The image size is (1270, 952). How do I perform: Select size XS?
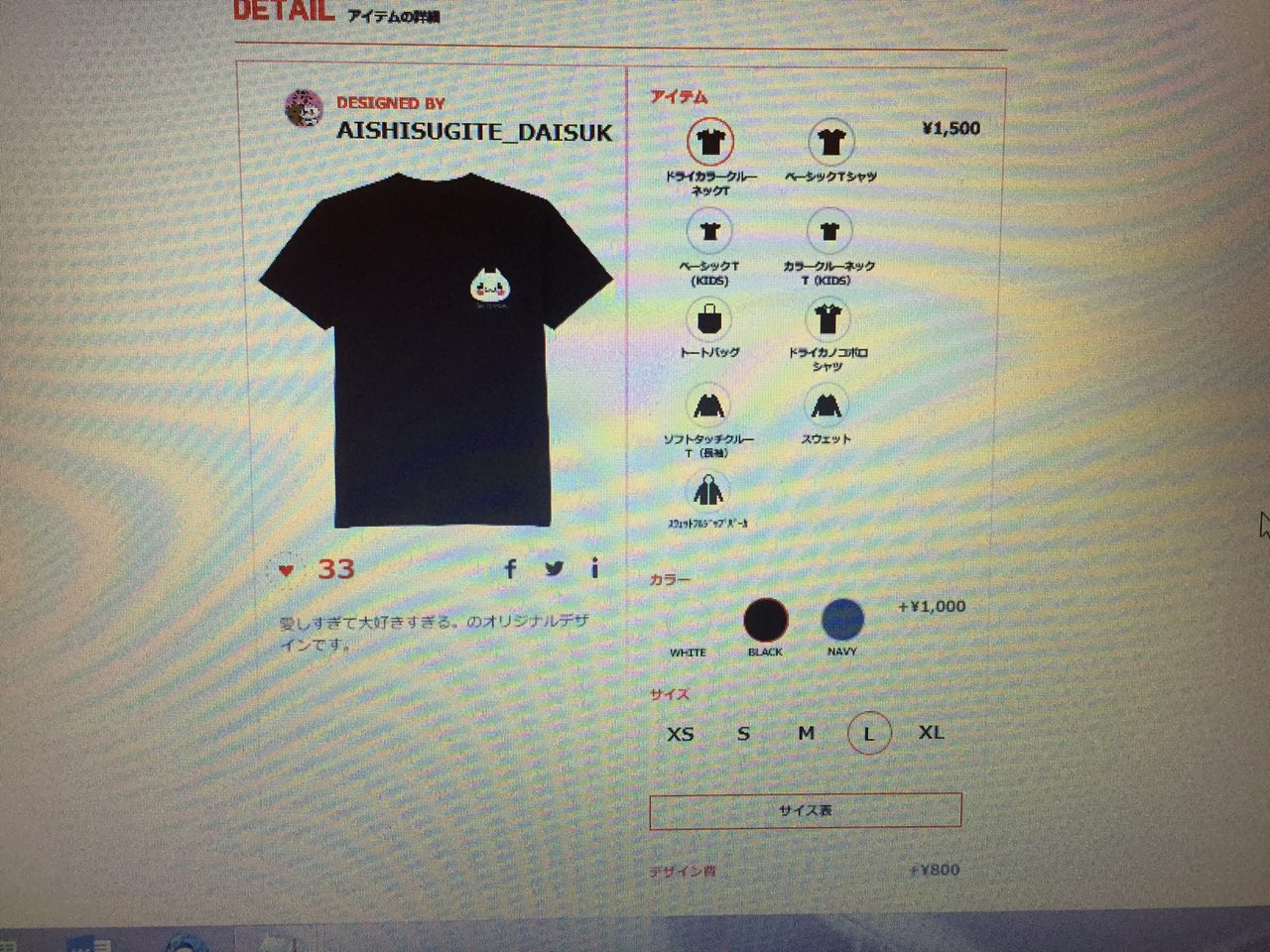click(x=680, y=735)
